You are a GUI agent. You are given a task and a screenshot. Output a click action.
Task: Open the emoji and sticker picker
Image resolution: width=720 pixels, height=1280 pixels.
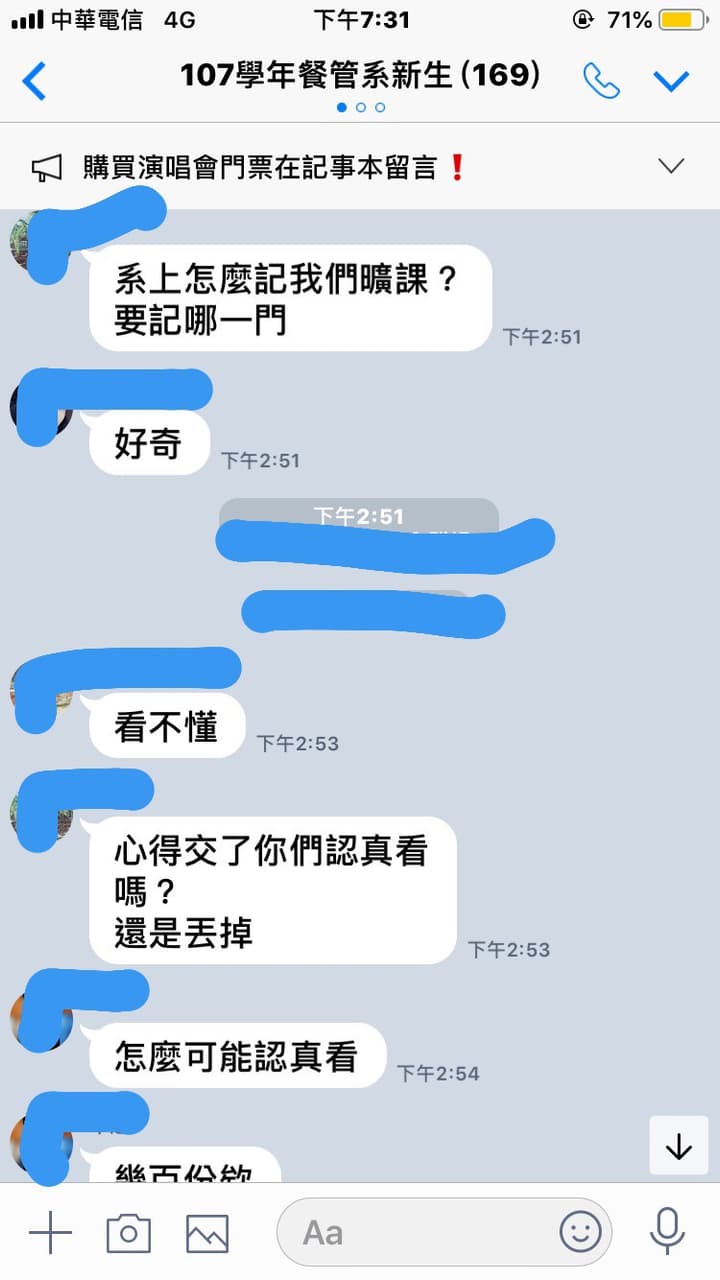click(580, 1231)
